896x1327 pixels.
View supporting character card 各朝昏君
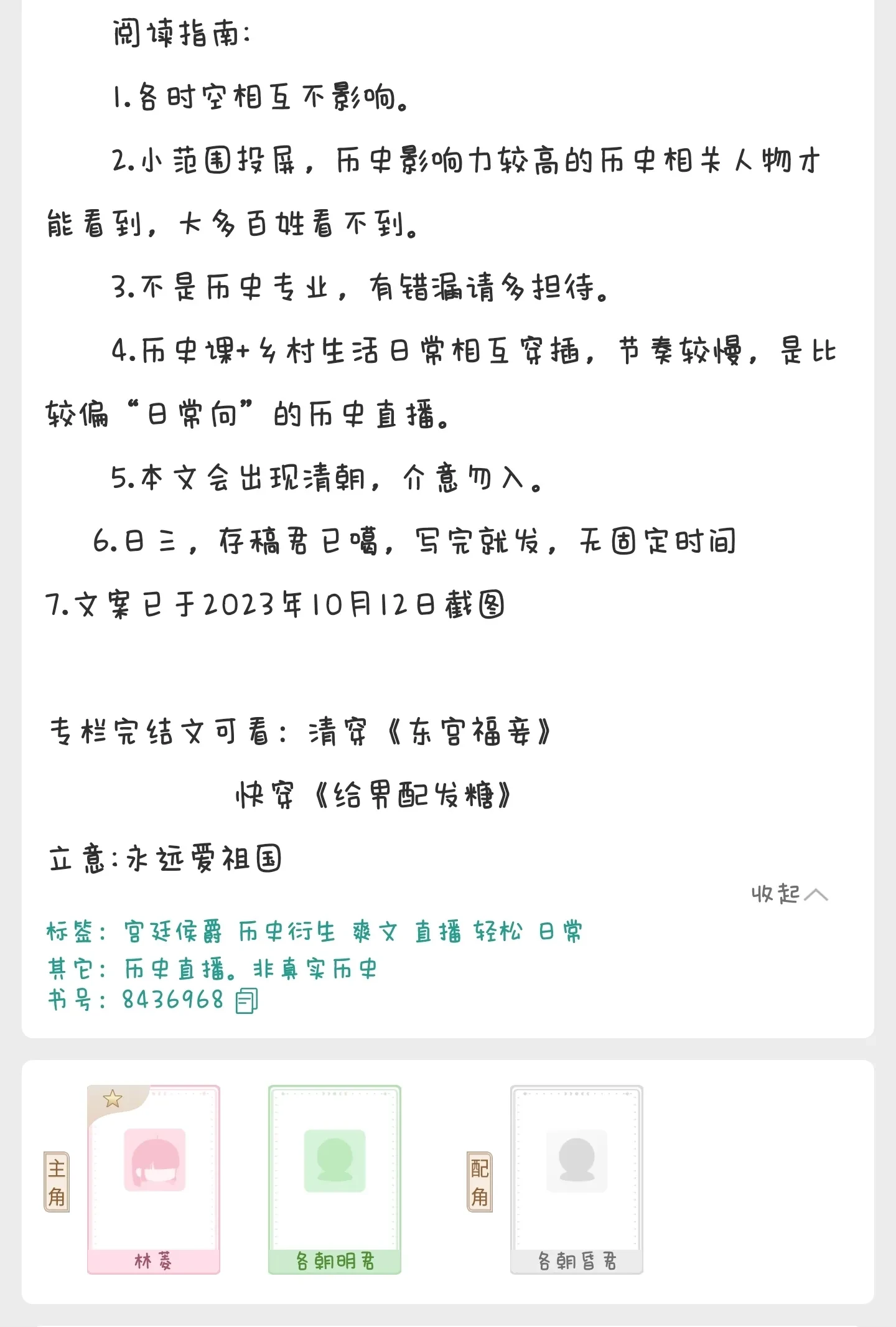tap(577, 1179)
